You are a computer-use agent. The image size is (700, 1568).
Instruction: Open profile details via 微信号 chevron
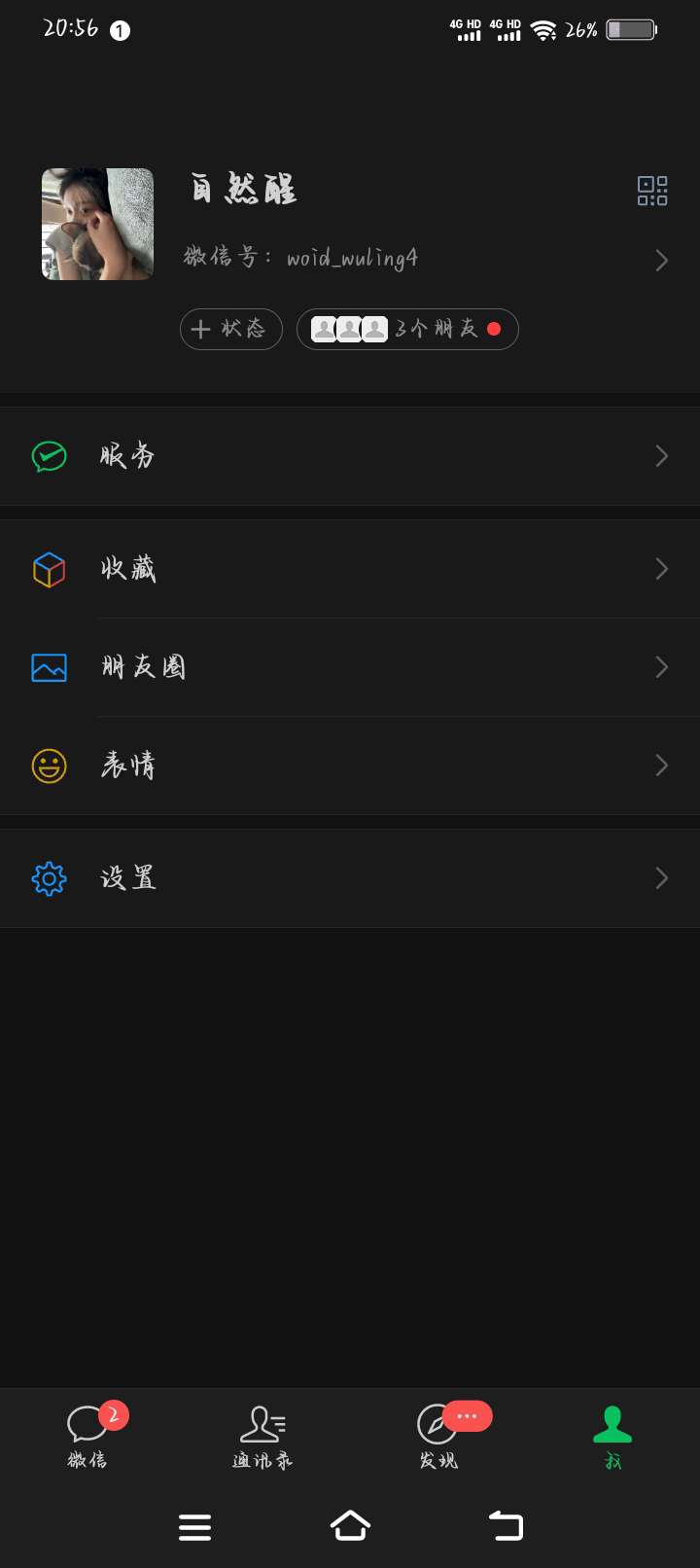coord(661,260)
